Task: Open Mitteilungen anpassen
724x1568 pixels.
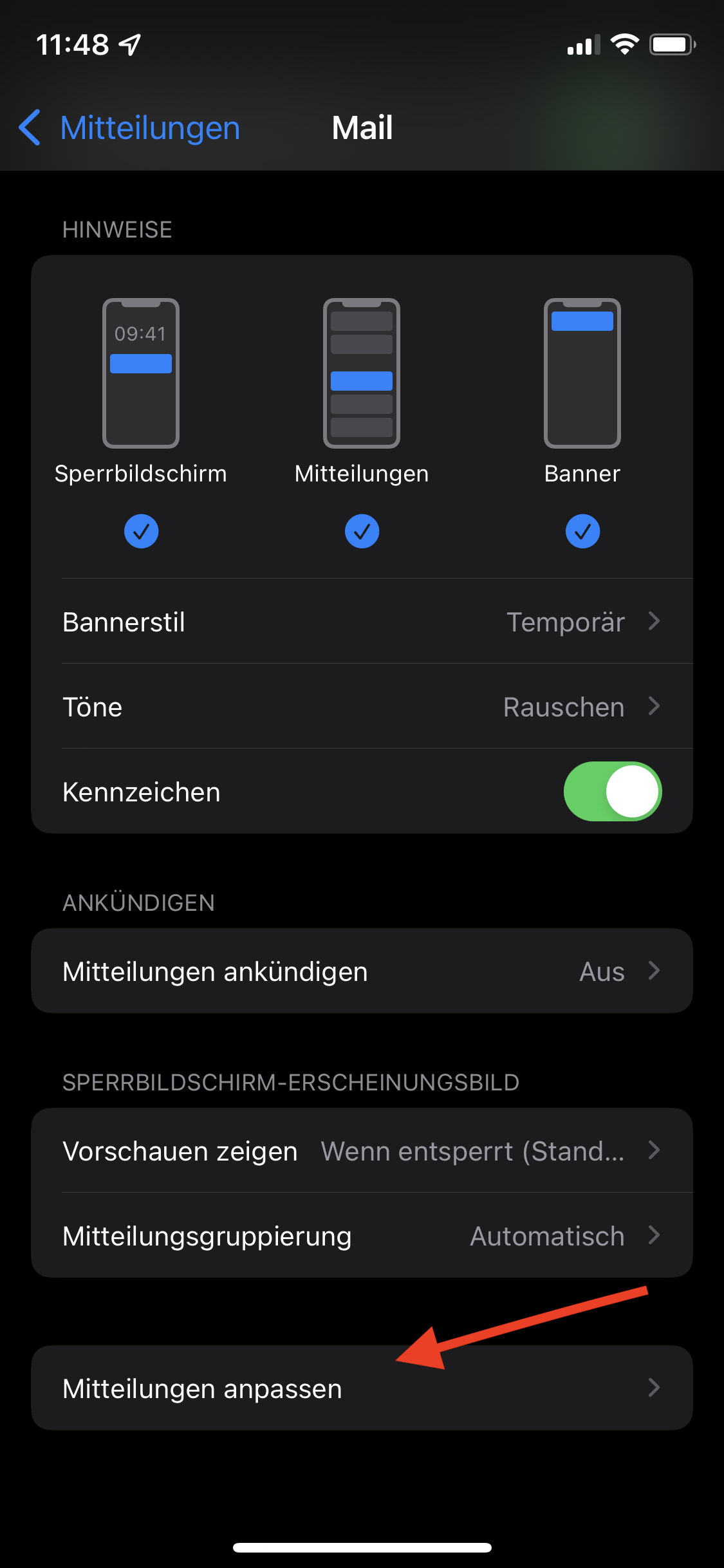Action: 362,1388
